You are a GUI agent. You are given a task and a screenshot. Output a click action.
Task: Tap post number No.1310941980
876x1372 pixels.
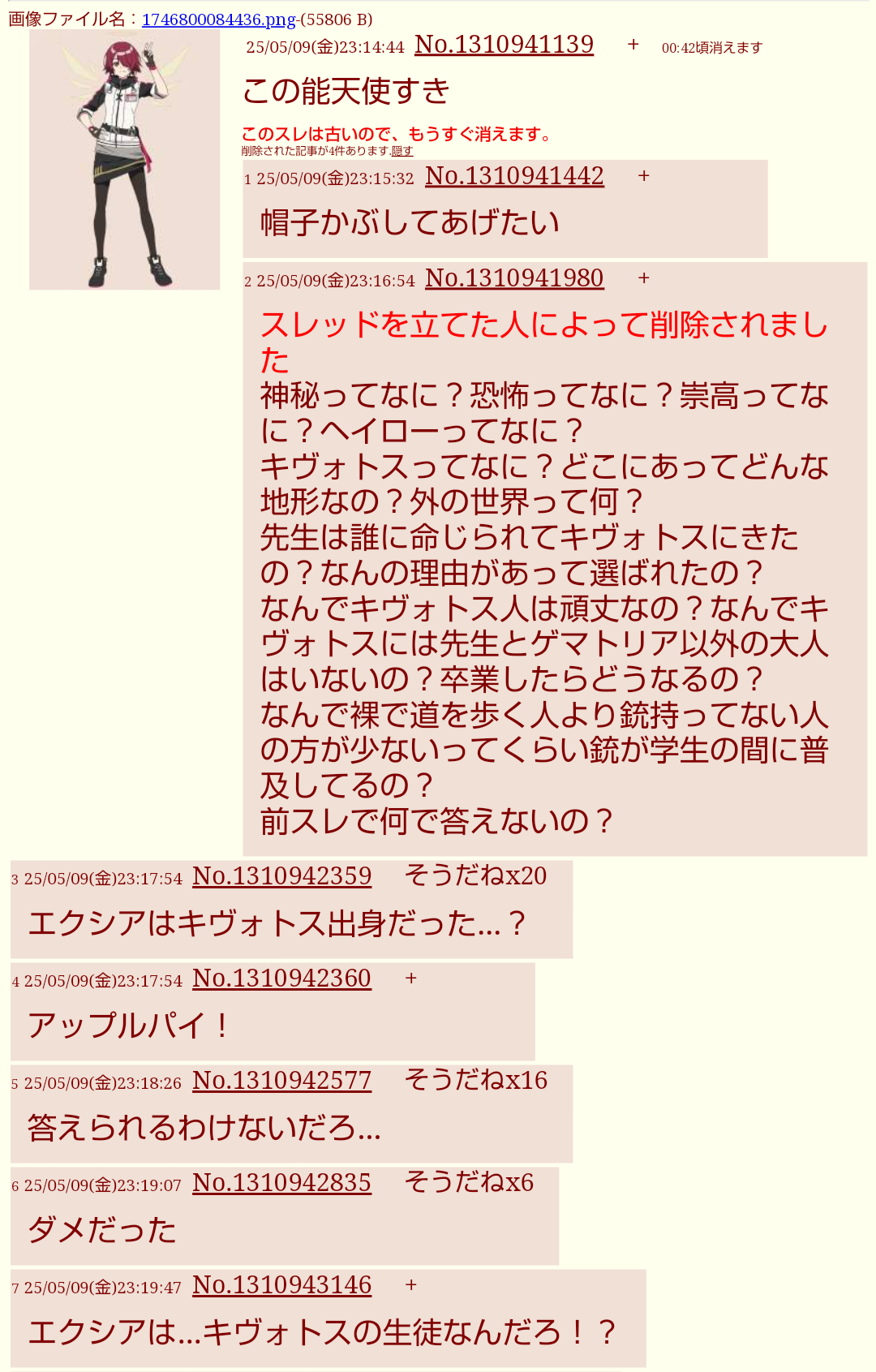[x=514, y=278]
